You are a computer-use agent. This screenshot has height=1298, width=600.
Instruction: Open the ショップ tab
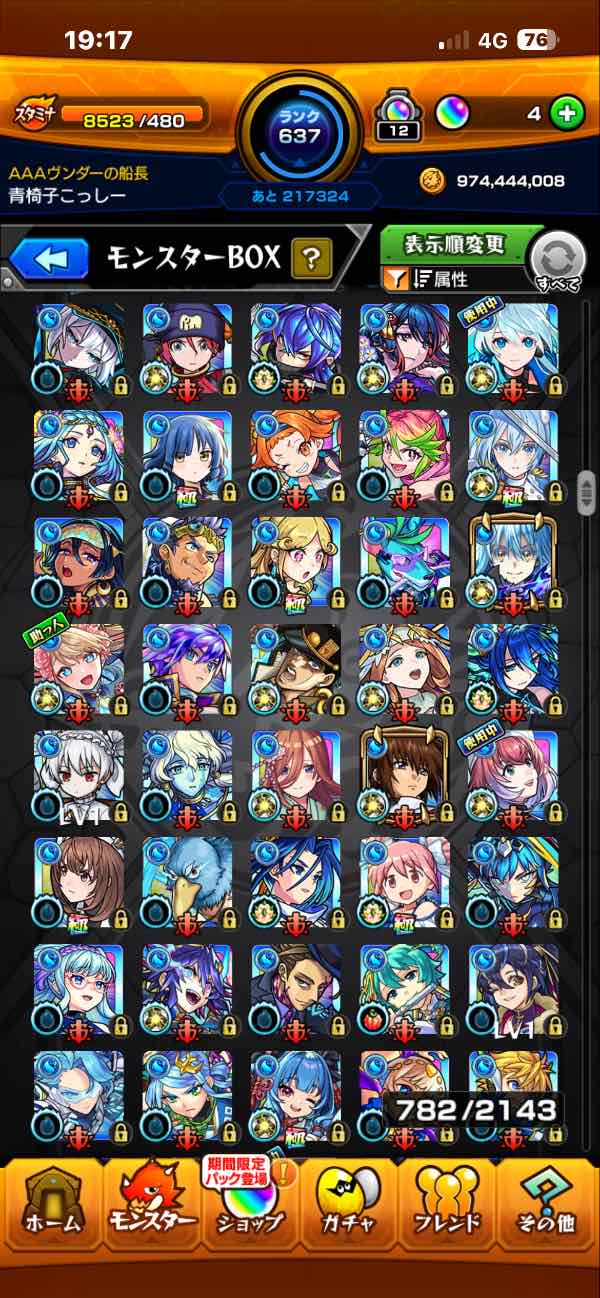250,1206
